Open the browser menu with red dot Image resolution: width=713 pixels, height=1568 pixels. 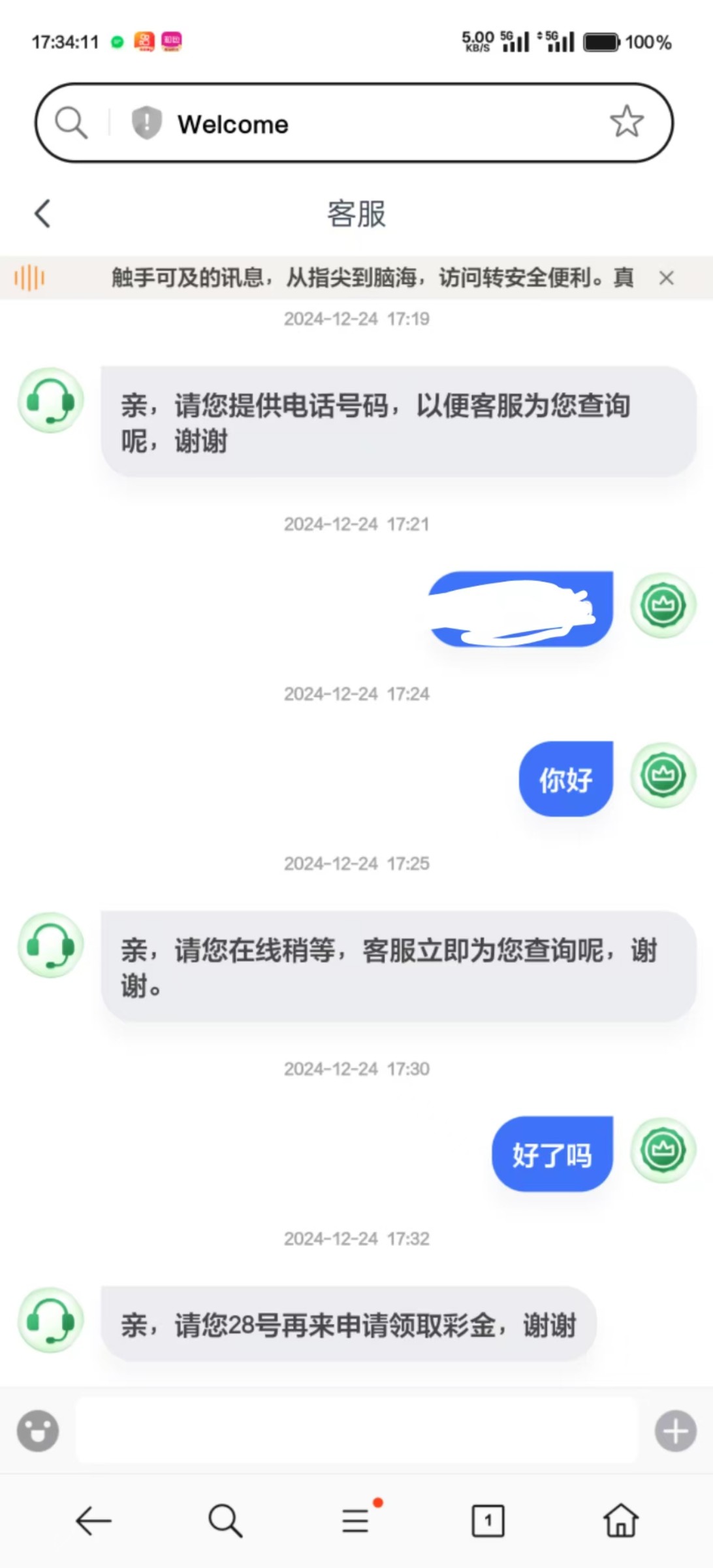[356, 1520]
